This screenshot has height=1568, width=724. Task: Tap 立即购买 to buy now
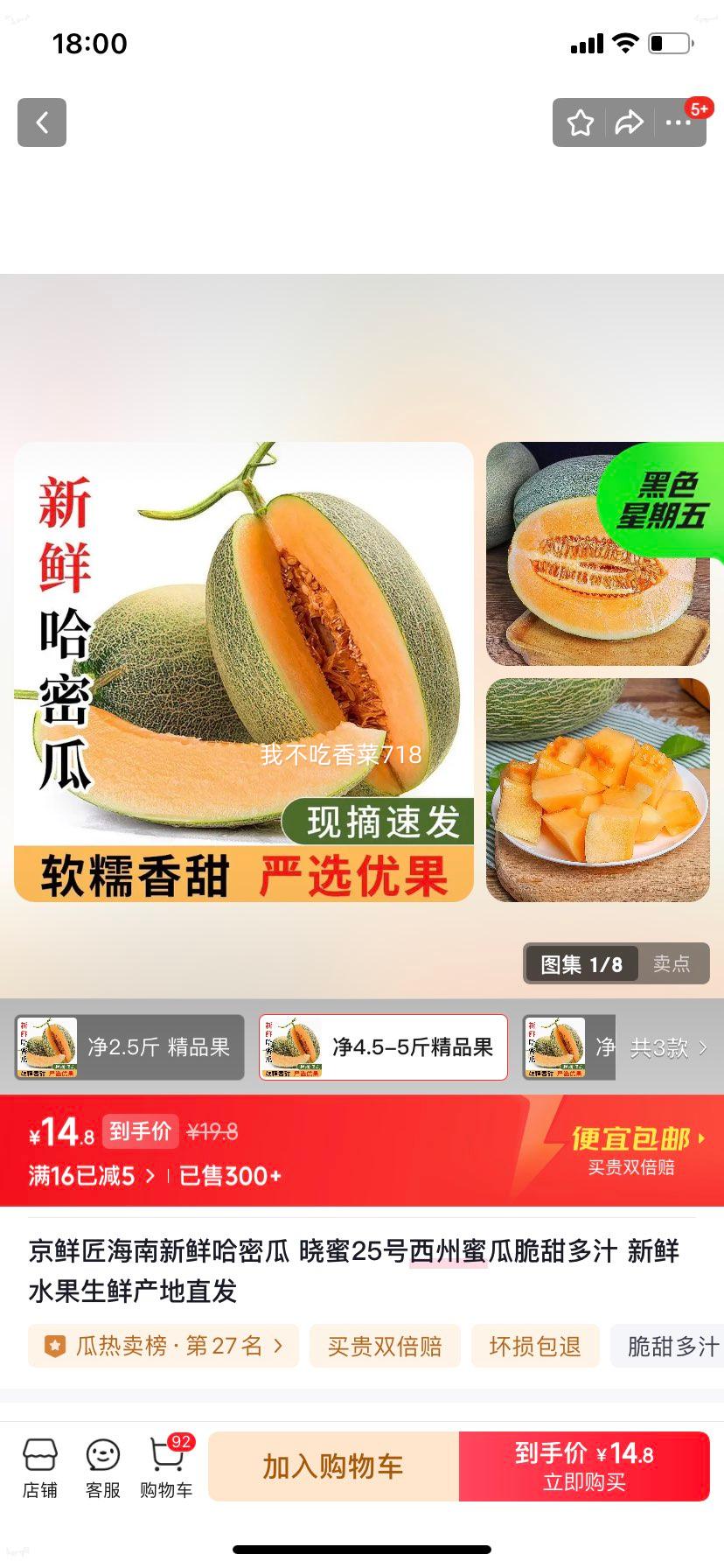click(583, 1466)
